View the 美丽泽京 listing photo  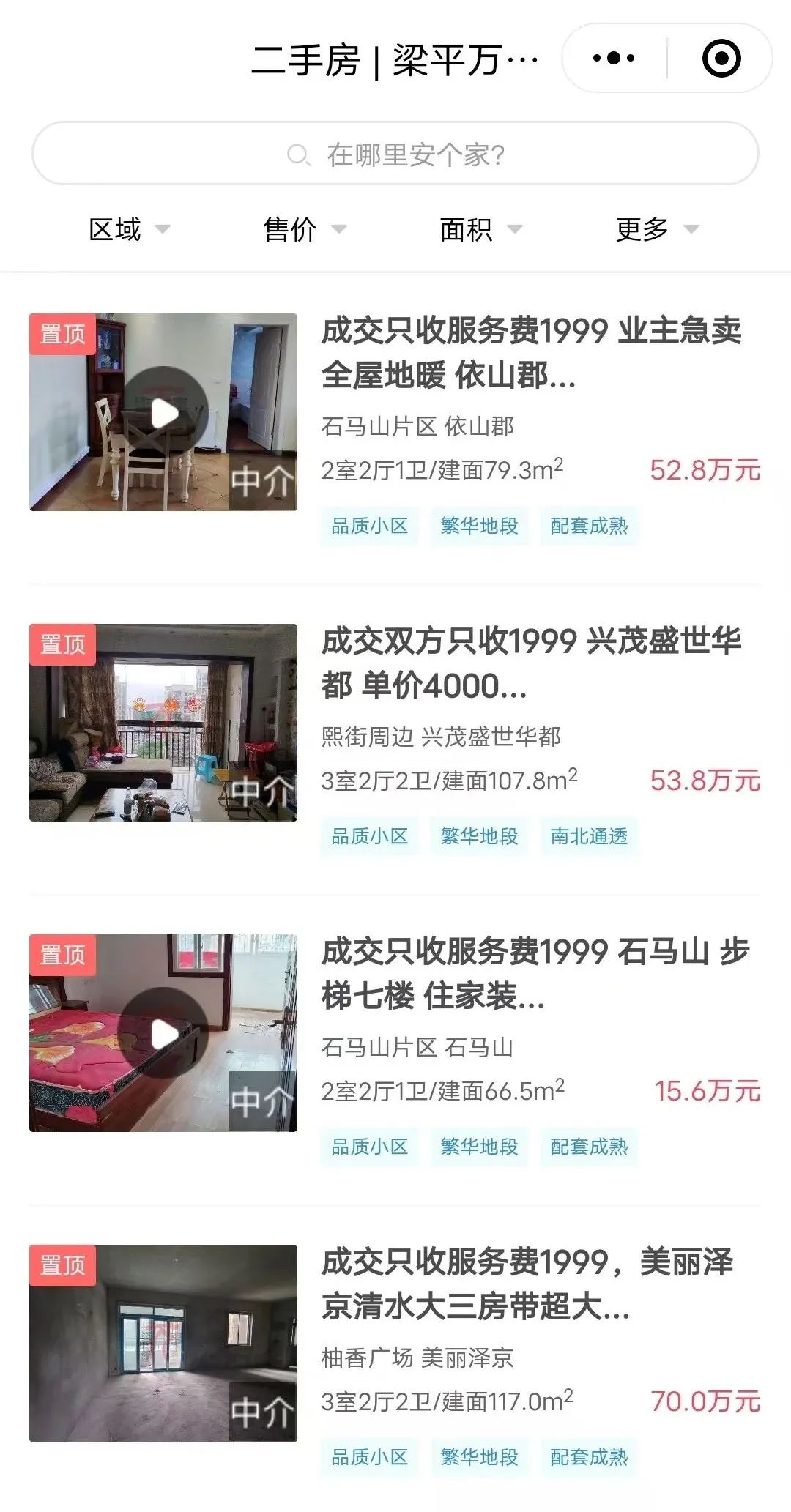click(163, 1343)
